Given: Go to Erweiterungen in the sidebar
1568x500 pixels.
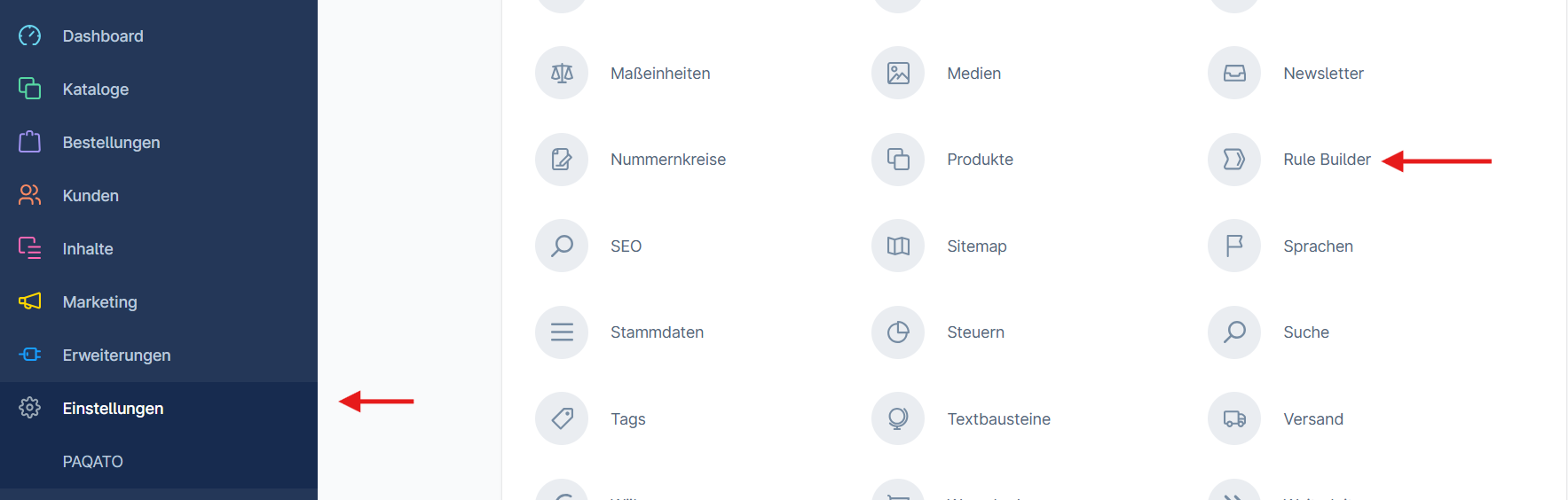Looking at the screenshot, I should pyautogui.click(x=116, y=355).
